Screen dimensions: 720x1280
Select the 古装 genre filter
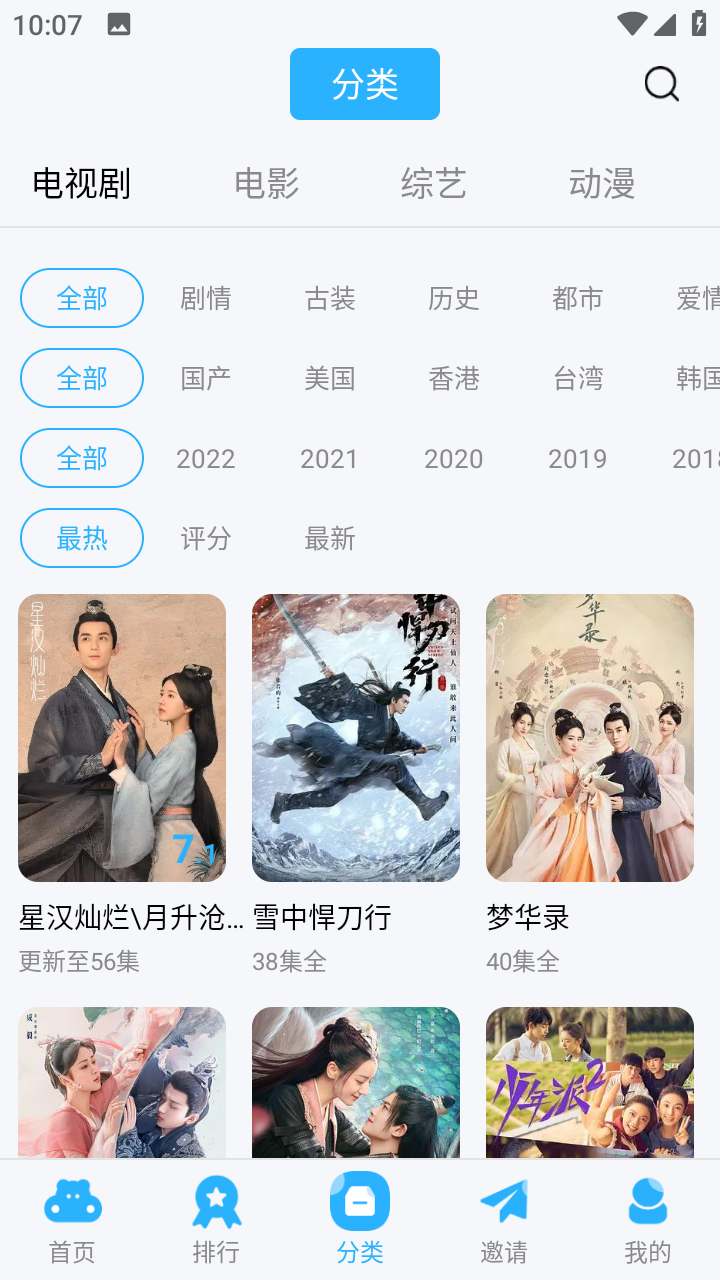[330, 298]
